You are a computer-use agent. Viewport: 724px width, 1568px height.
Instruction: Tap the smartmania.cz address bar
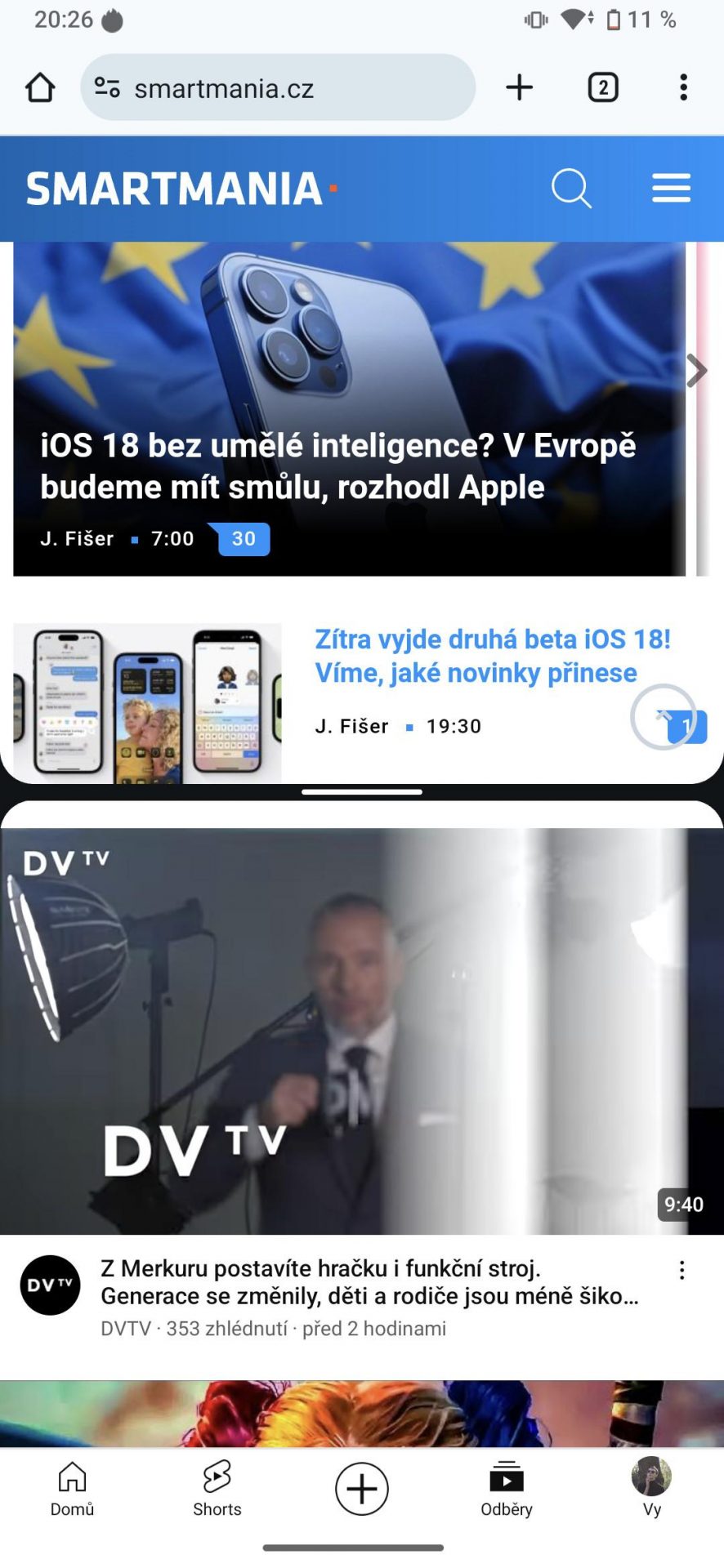pos(278,87)
